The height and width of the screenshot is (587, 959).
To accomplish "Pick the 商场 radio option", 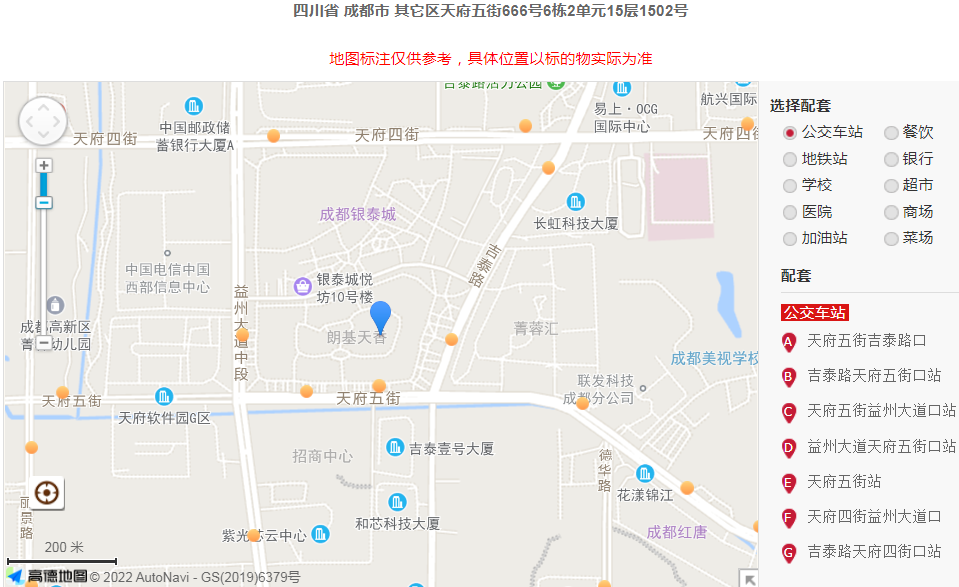I will click(891, 213).
